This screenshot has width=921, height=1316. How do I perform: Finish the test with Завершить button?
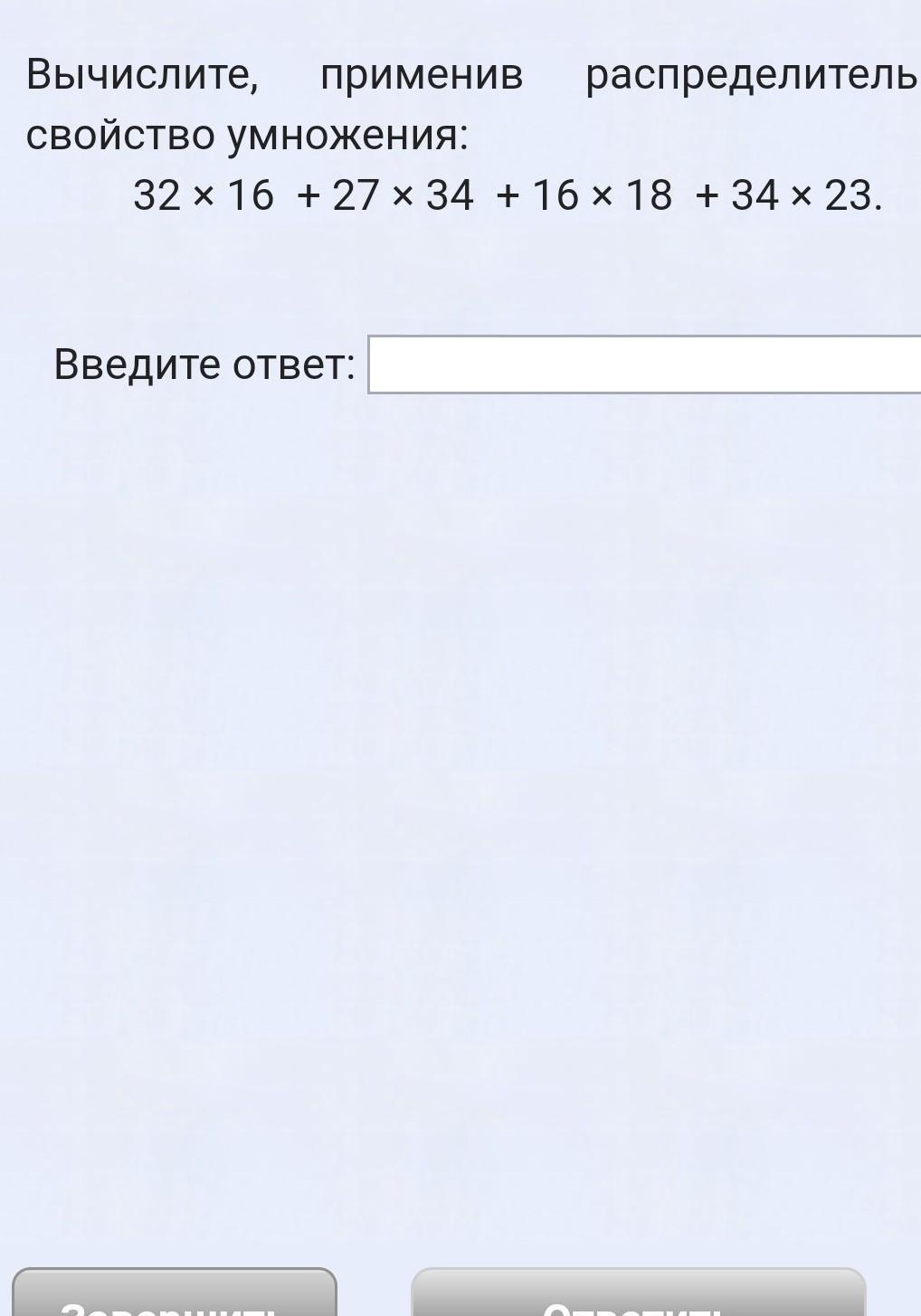(x=174, y=1296)
